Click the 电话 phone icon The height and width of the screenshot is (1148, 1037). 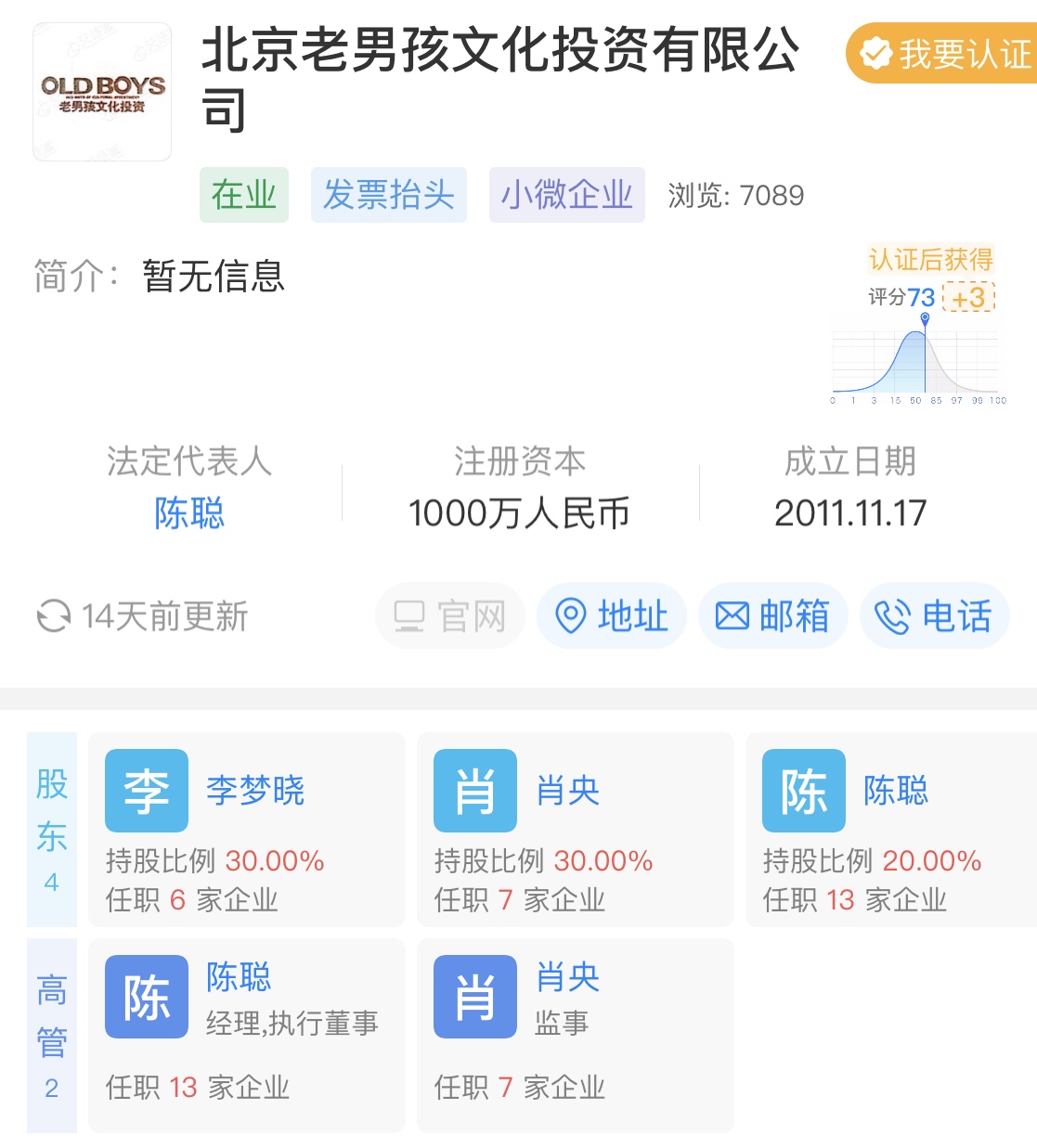pyautogui.click(x=893, y=615)
